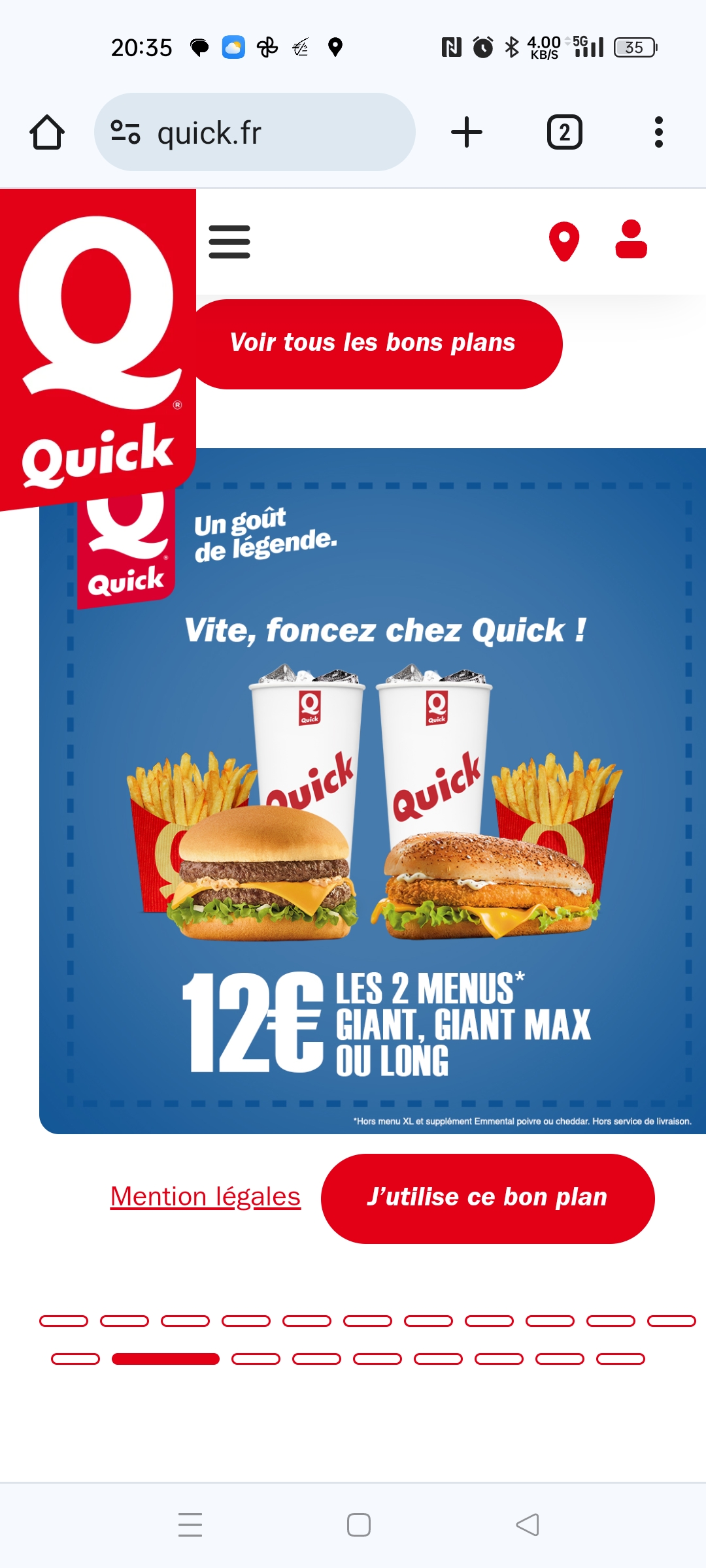Go to the Quick logo homepage
This screenshot has width=706, height=1568.
98,350
